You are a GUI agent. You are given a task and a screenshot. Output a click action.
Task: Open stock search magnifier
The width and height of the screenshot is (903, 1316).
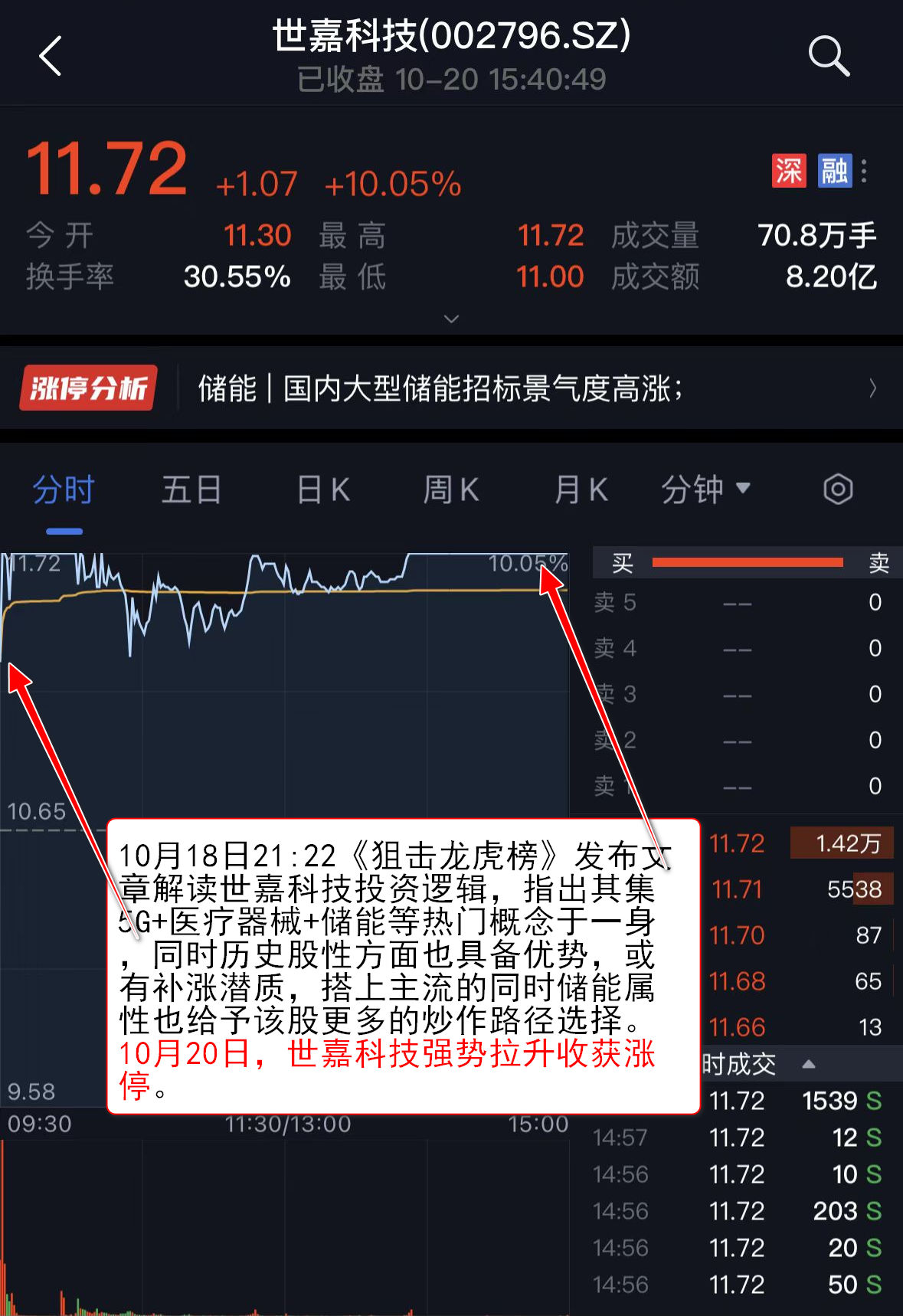tap(828, 56)
